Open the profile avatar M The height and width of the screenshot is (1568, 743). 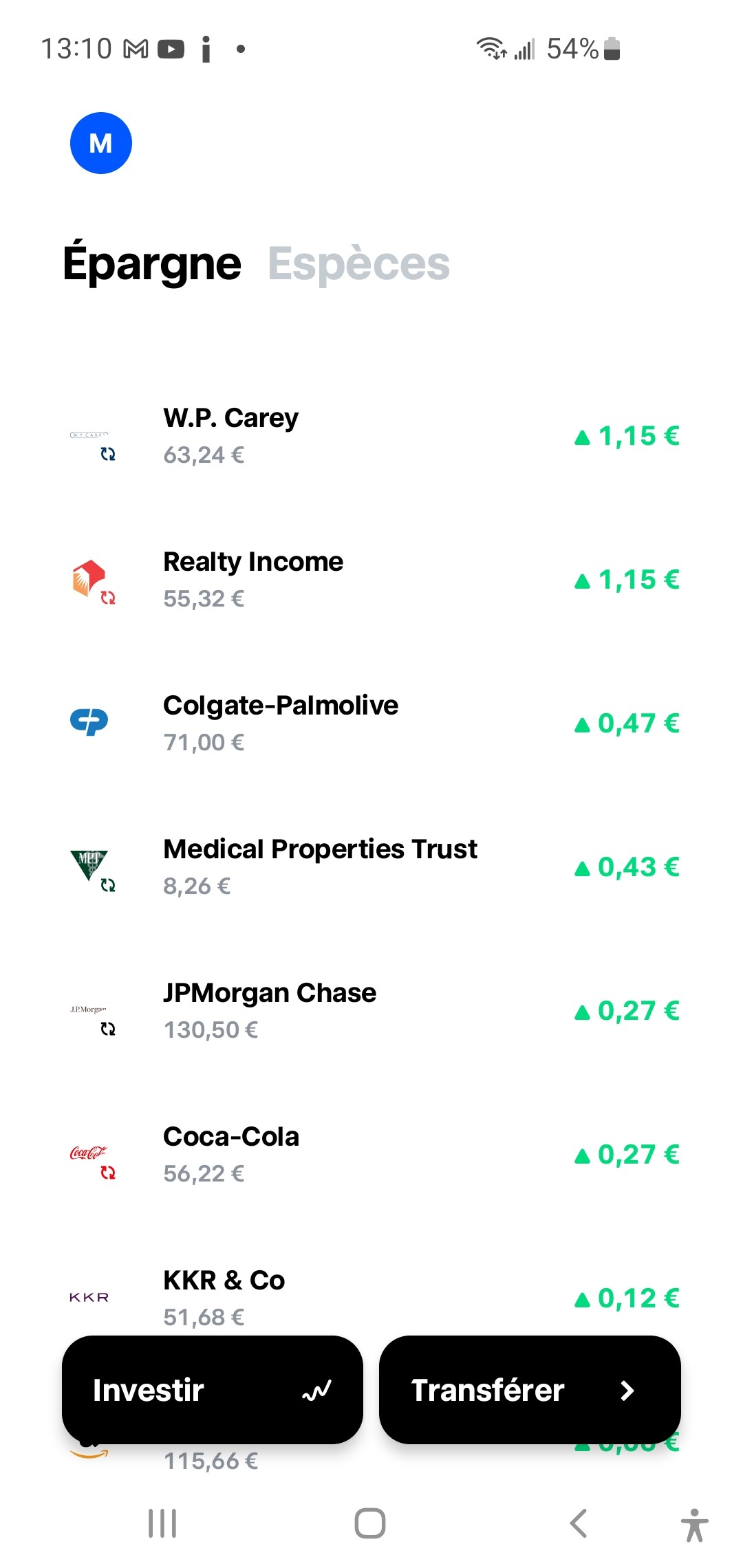point(101,143)
